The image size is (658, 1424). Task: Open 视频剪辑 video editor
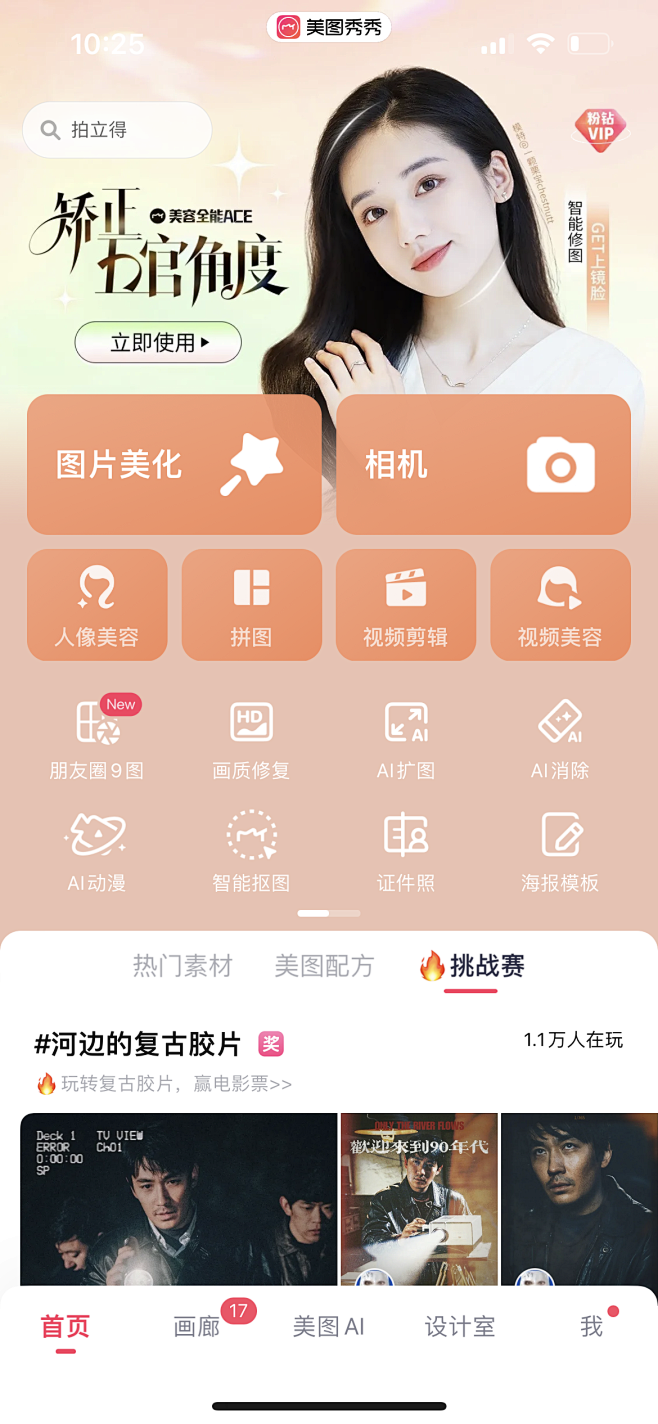pos(406,605)
